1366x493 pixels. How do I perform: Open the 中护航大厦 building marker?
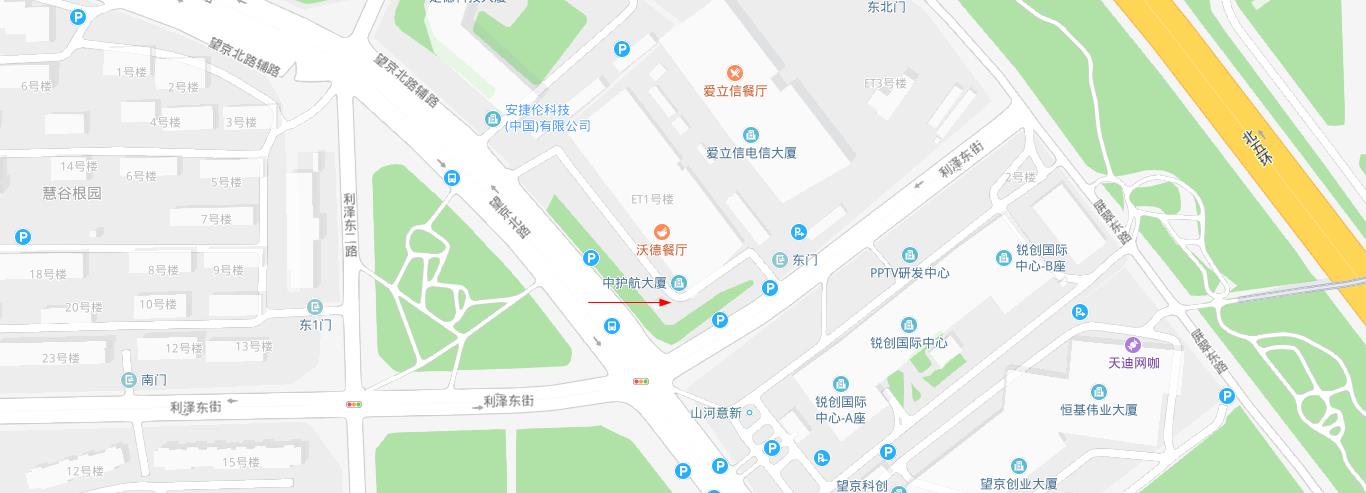click(679, 283)
